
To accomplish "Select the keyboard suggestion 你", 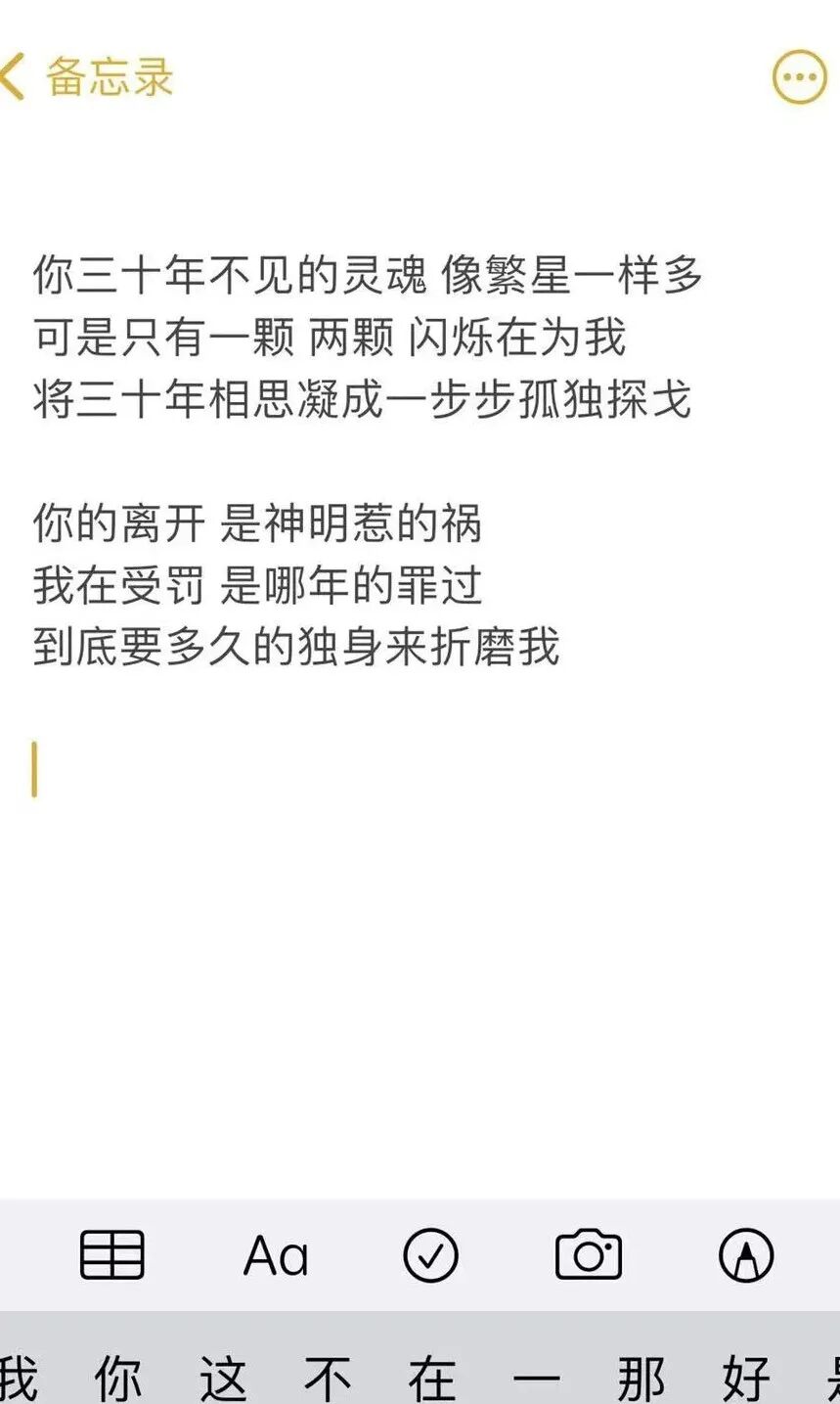I will point(118,1378).
